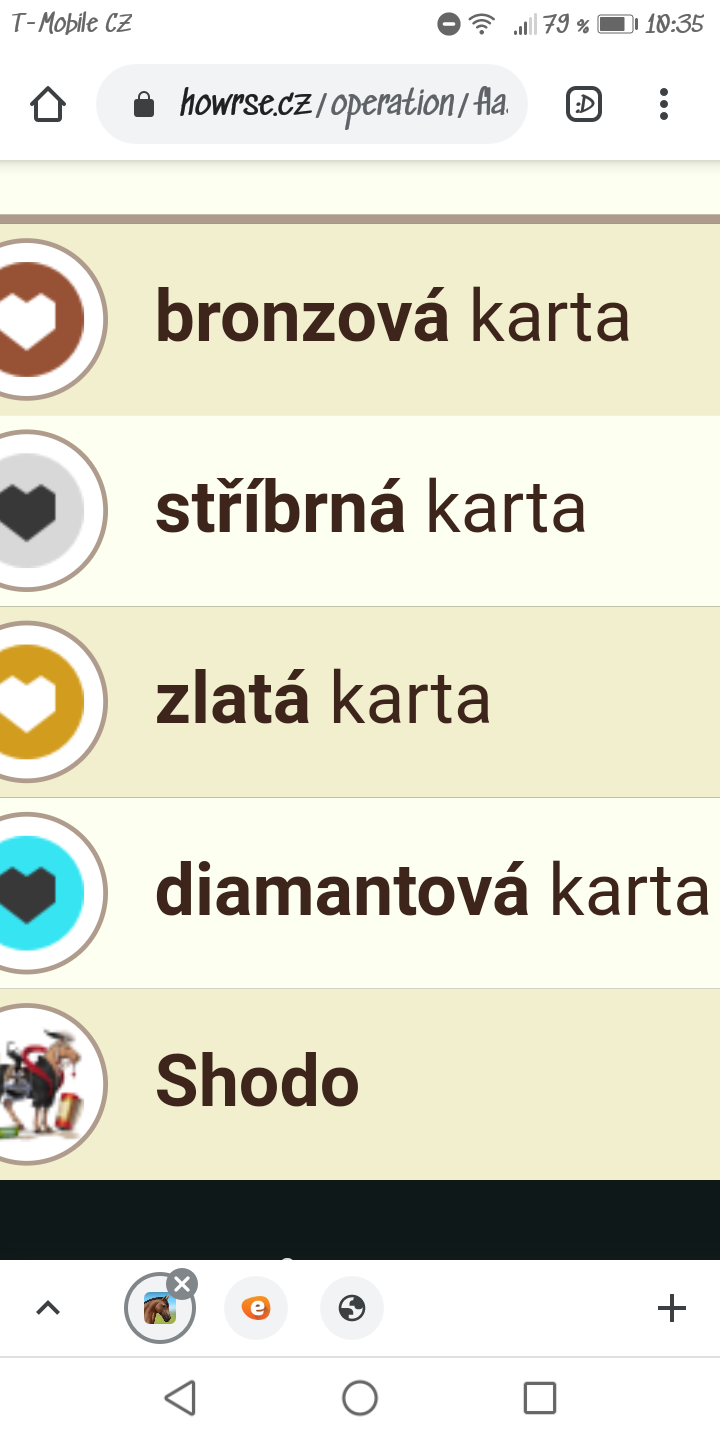Open the bronzová karta row
The image size is (720, 1440).
390,318
